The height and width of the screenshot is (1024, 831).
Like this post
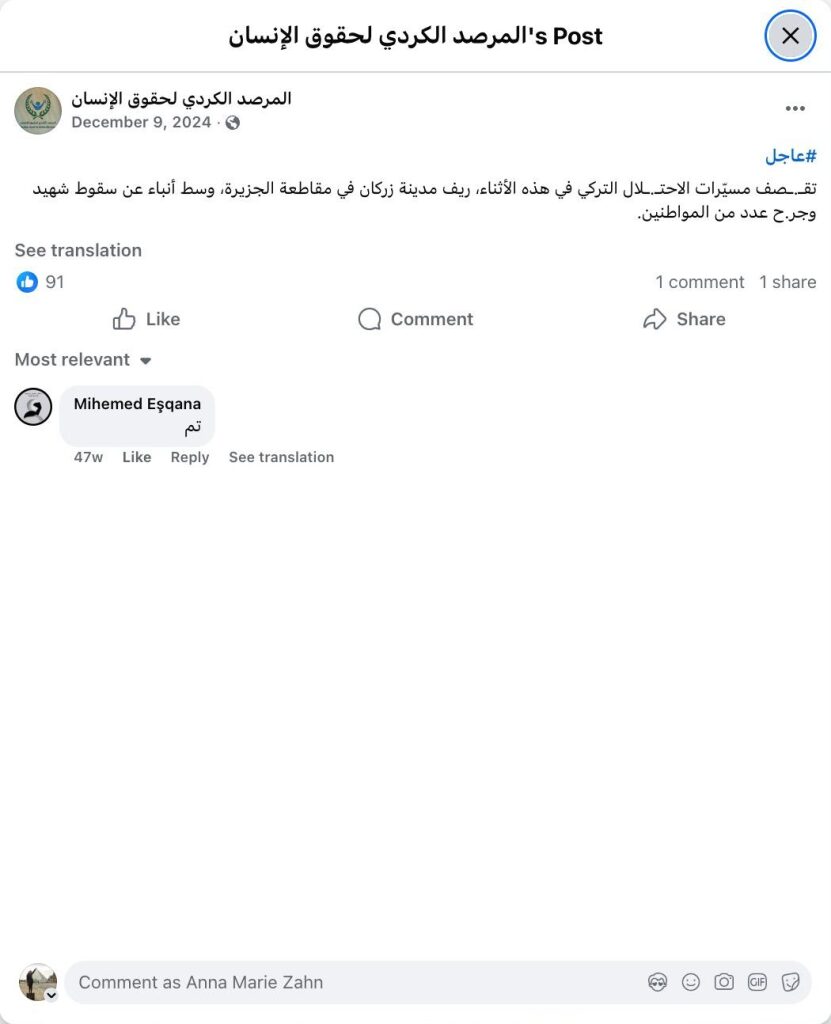(x=146, y=319)
